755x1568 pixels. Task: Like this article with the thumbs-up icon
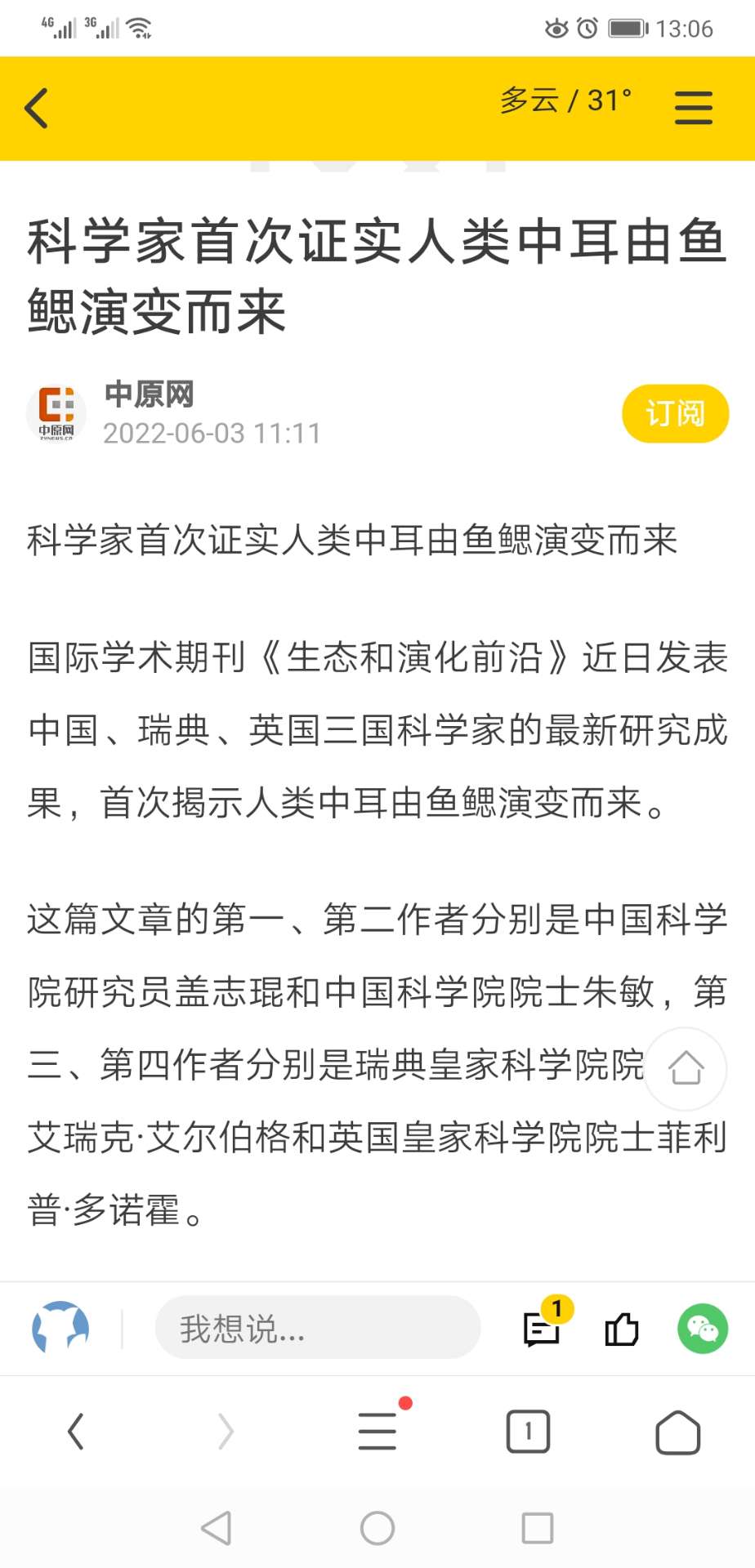tap(622, 1329)
